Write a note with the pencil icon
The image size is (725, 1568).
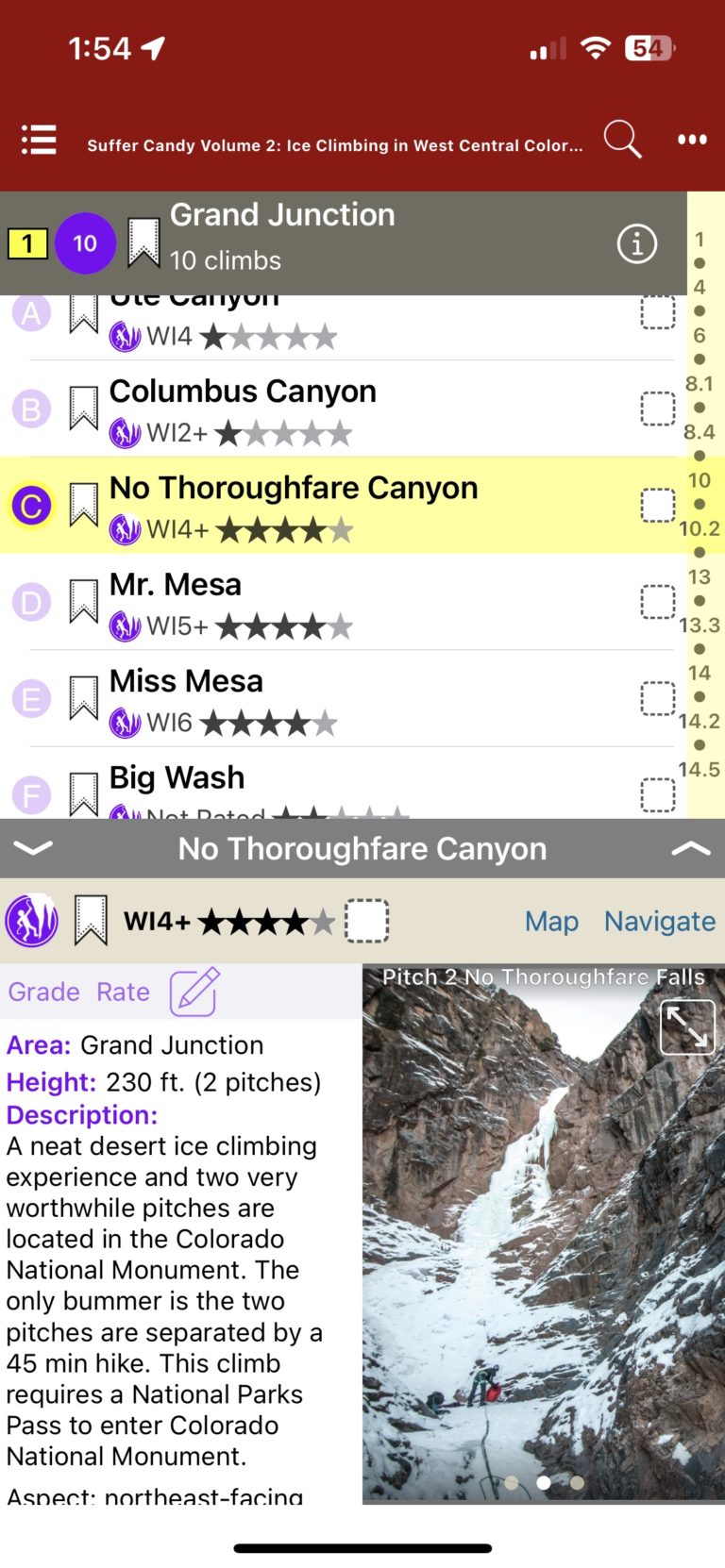pos(194,992)
